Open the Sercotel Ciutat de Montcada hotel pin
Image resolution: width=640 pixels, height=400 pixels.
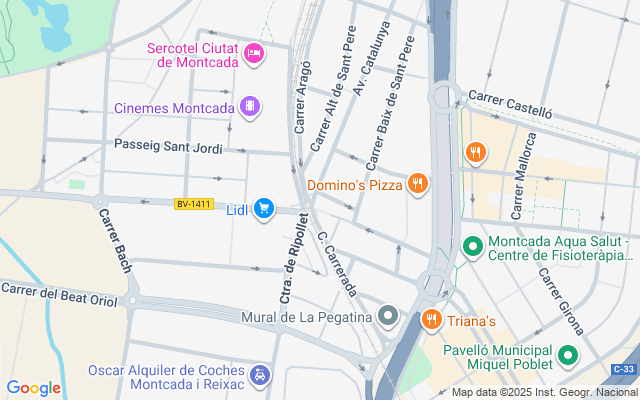(x=254, y=54)
